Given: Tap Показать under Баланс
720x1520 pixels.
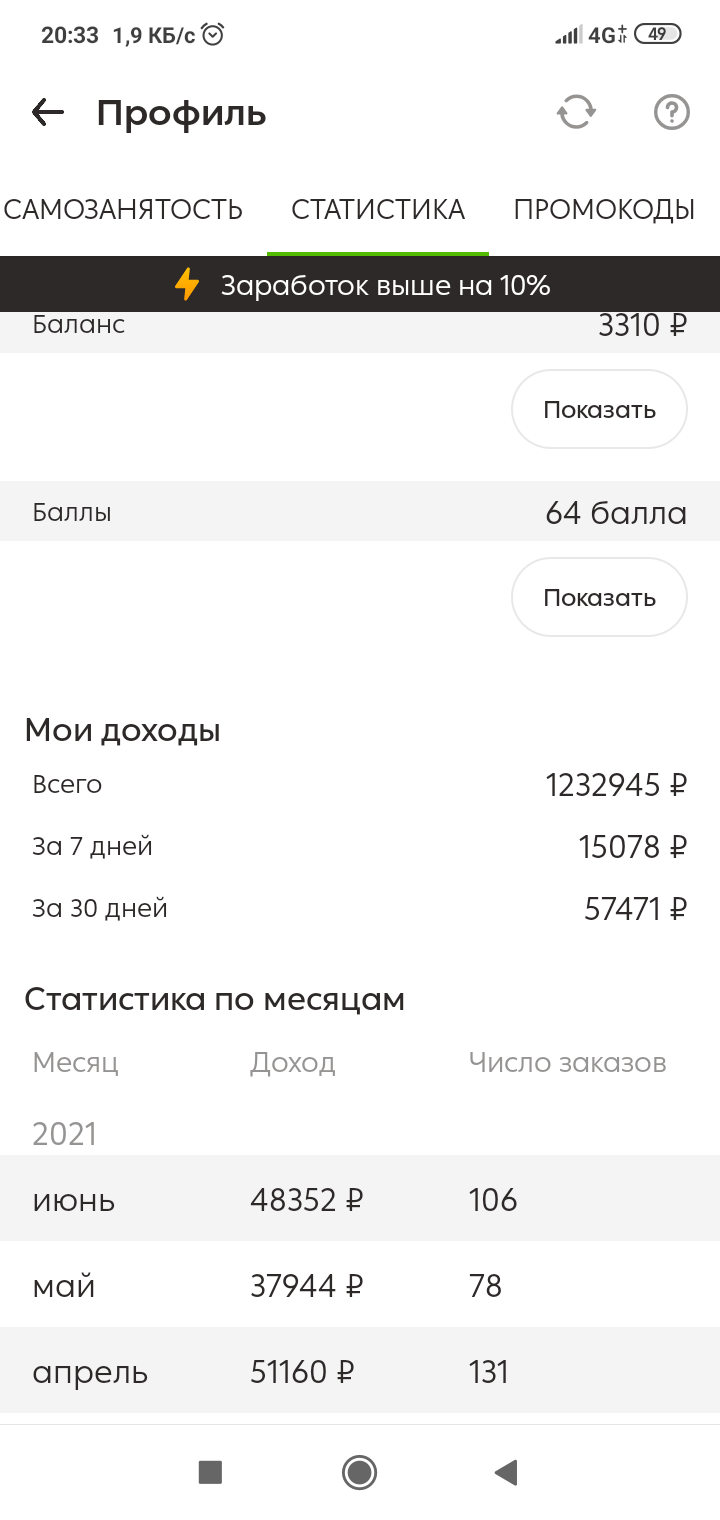Looking at the screenshot, I should [599, 409].
